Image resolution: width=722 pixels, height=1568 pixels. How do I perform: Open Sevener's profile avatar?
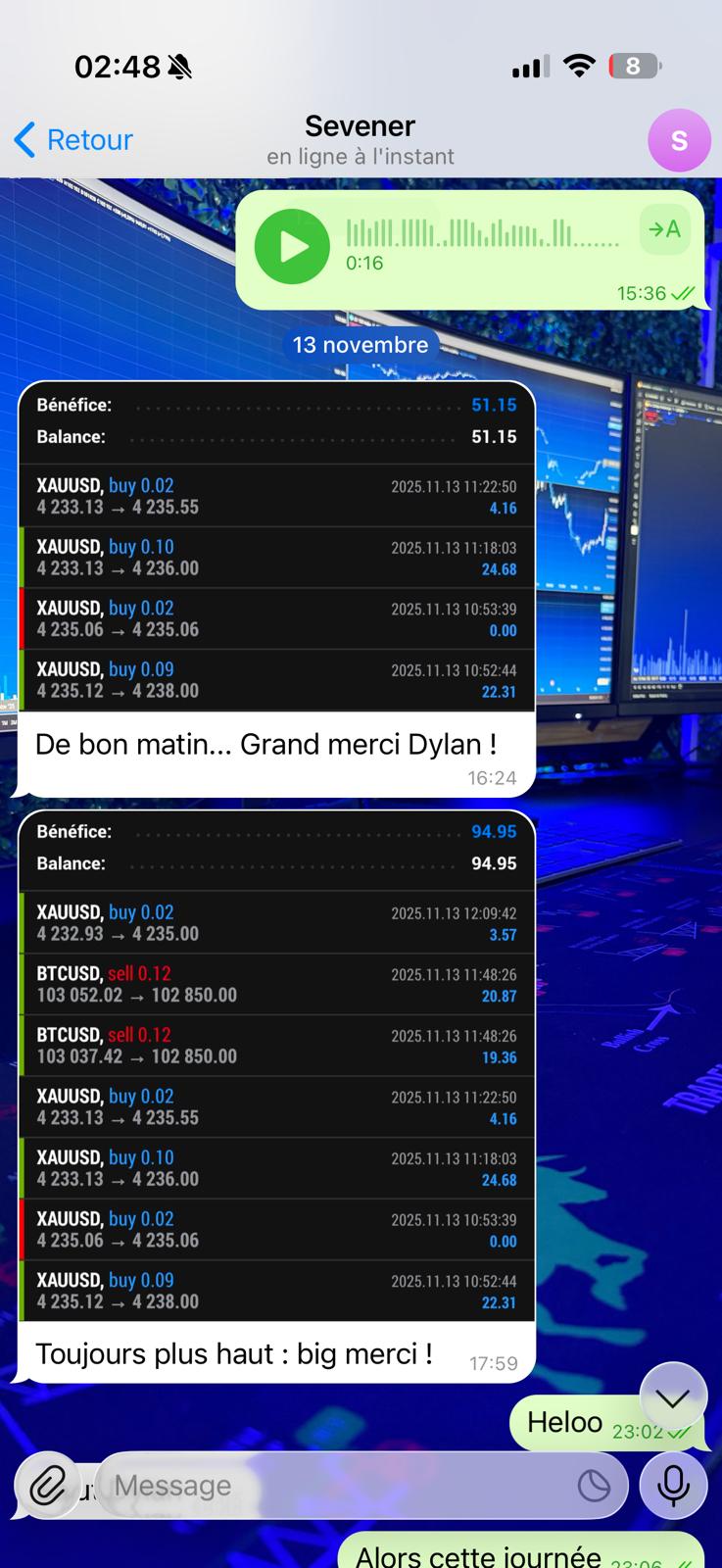(678, 141)
